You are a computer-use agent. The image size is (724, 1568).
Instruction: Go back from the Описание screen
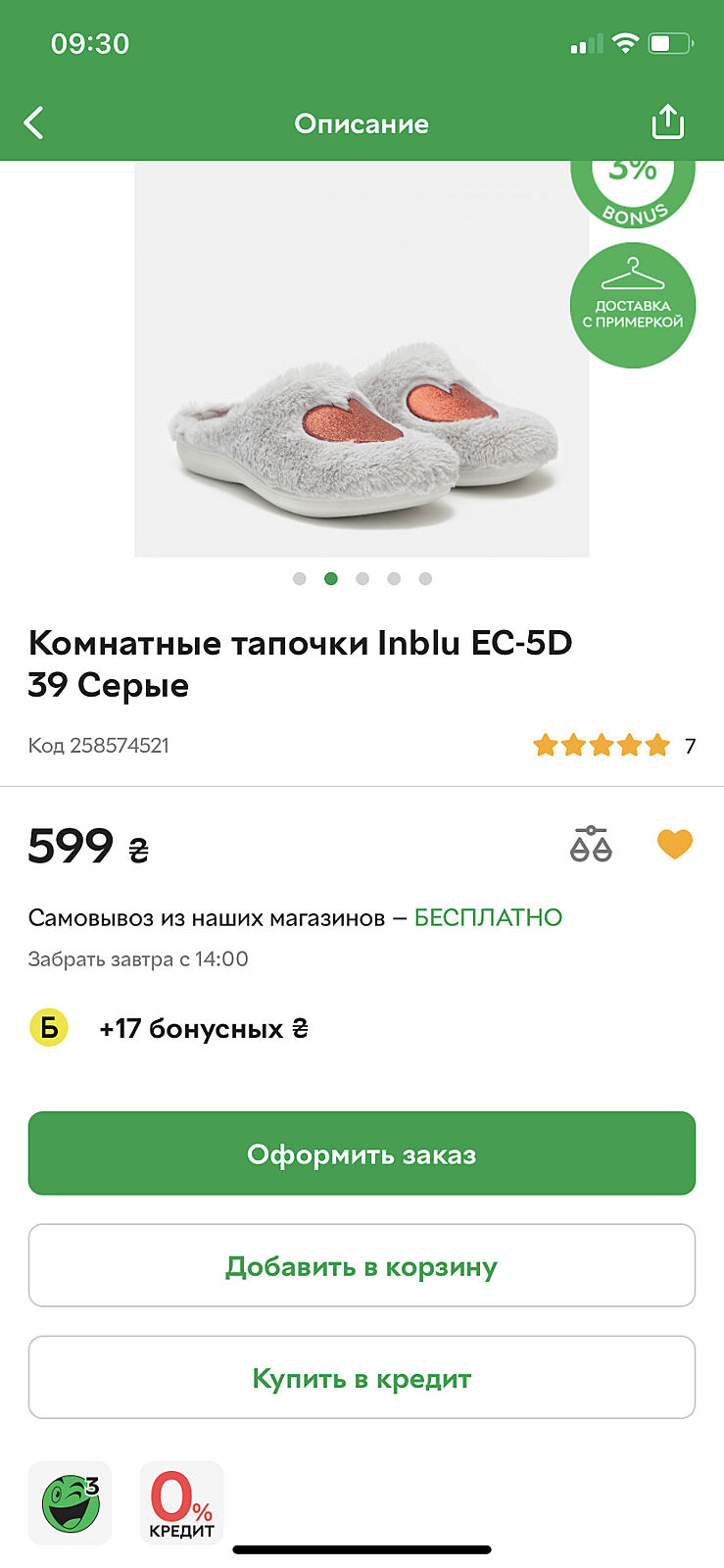pyautogui.click(x=34, y=123)
